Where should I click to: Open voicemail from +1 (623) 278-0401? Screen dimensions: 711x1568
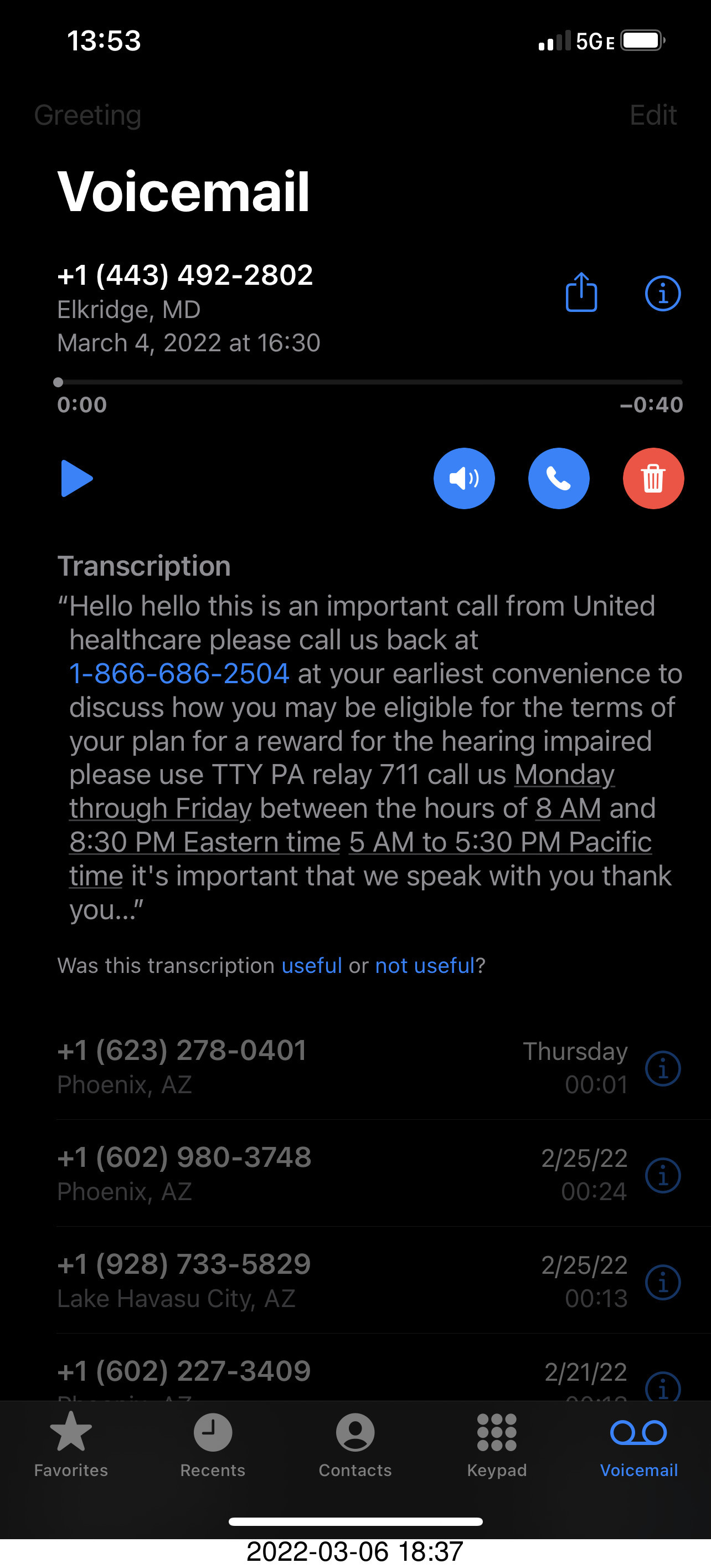342,1067
